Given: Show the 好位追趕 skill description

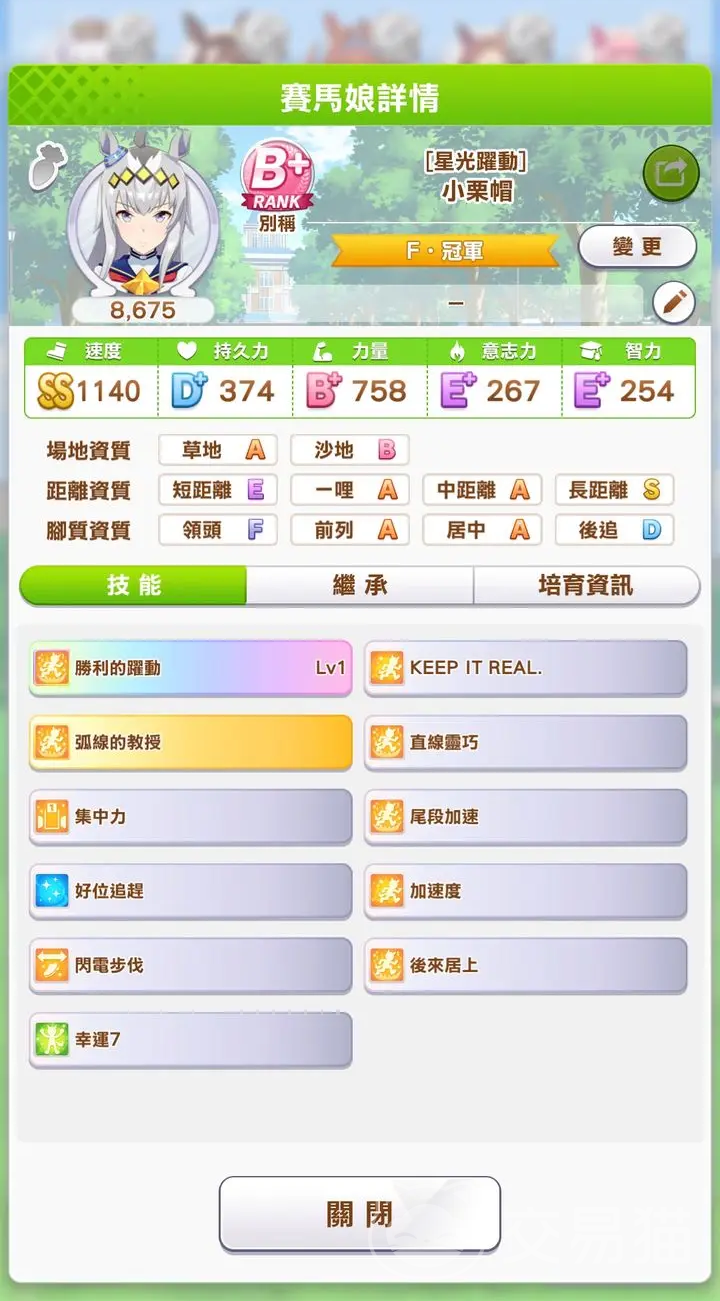Looking at the screenshot, I should (190, 890).
